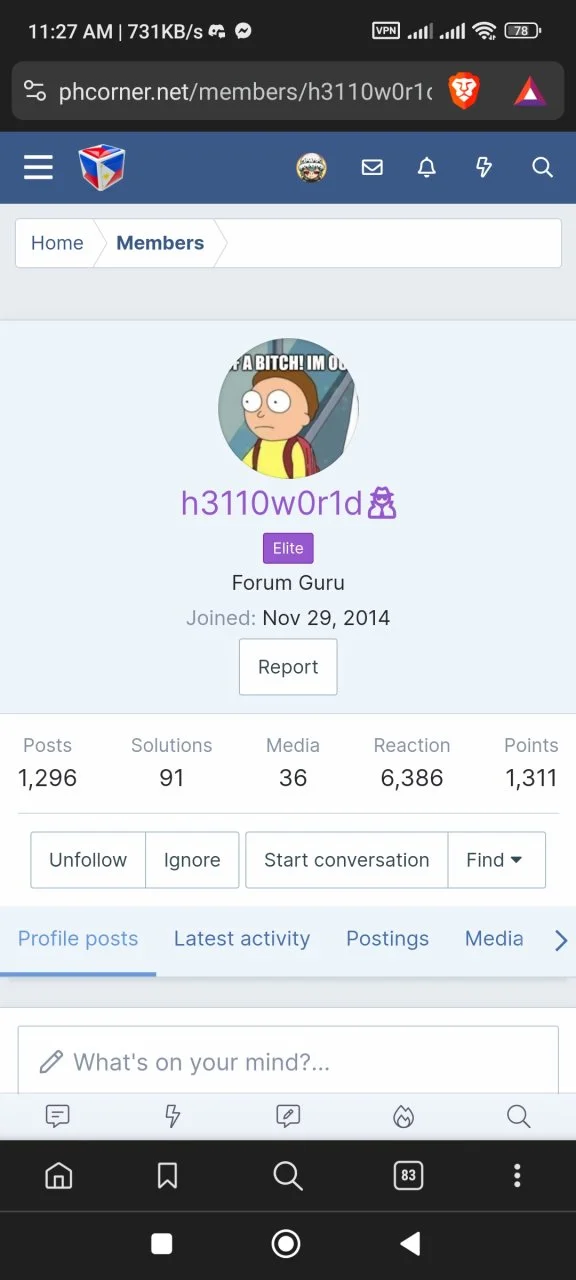Unfollow h3110w0r1d
Screen dimensions: 576x1280
click(x=88, y=860)
